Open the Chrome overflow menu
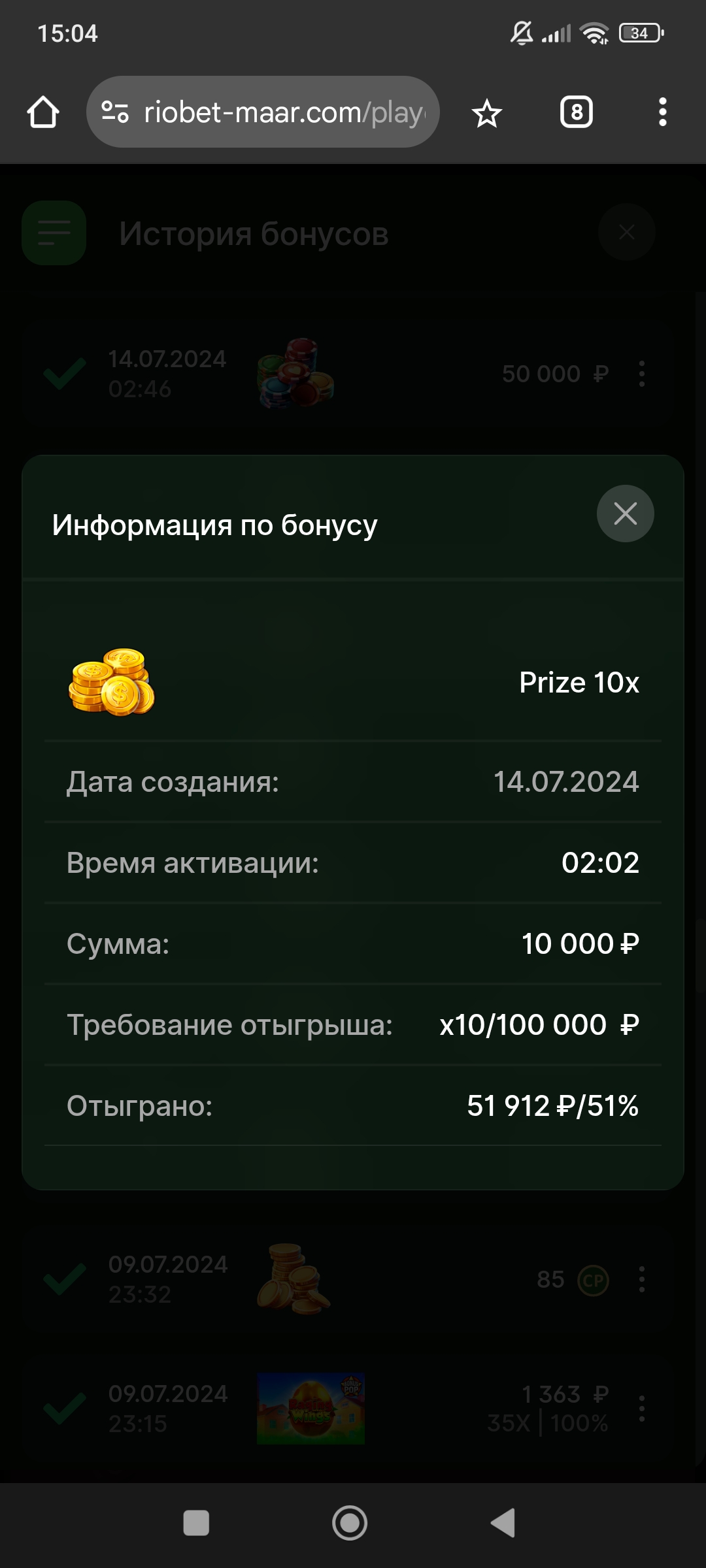Screen dimensions: 706x1568 pyautogui.click(x=662, y=112)
